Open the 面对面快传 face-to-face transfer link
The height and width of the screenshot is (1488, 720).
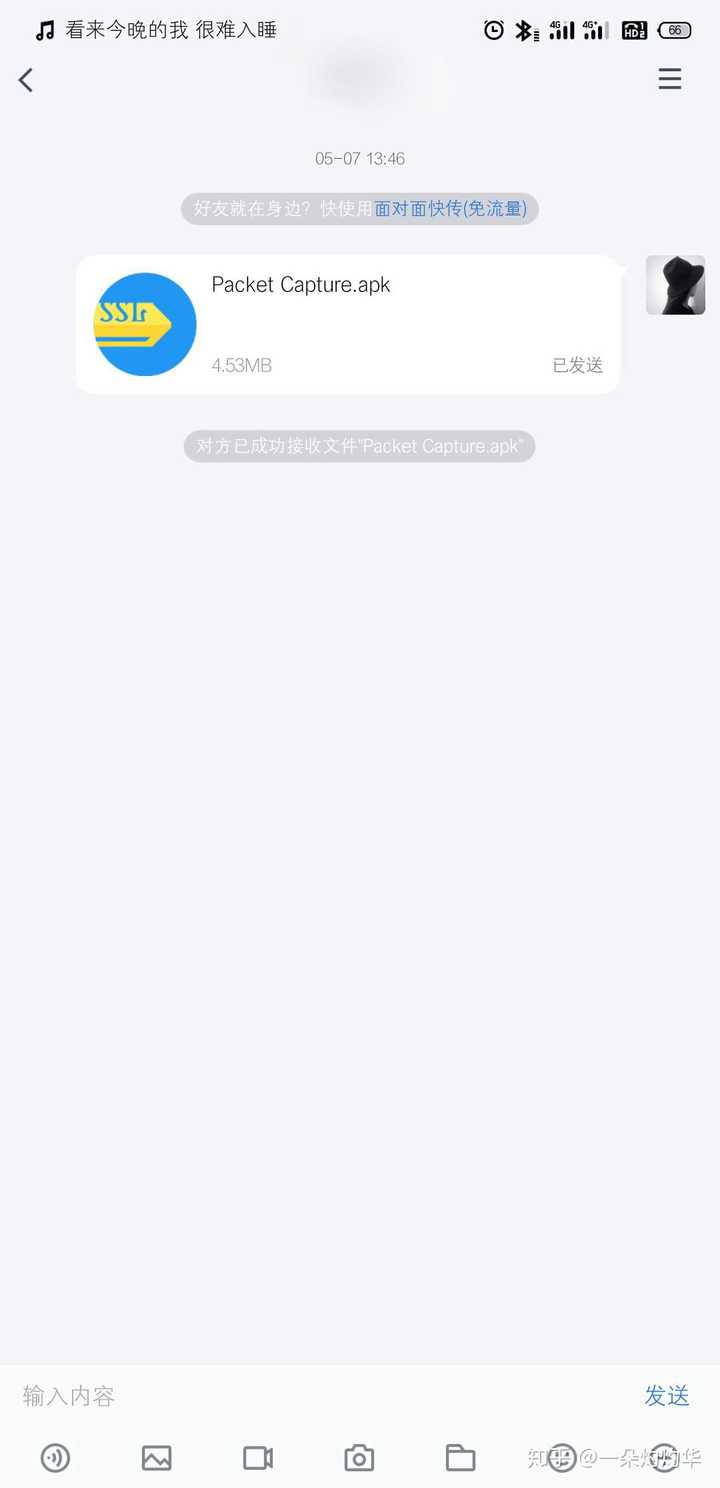450,209
